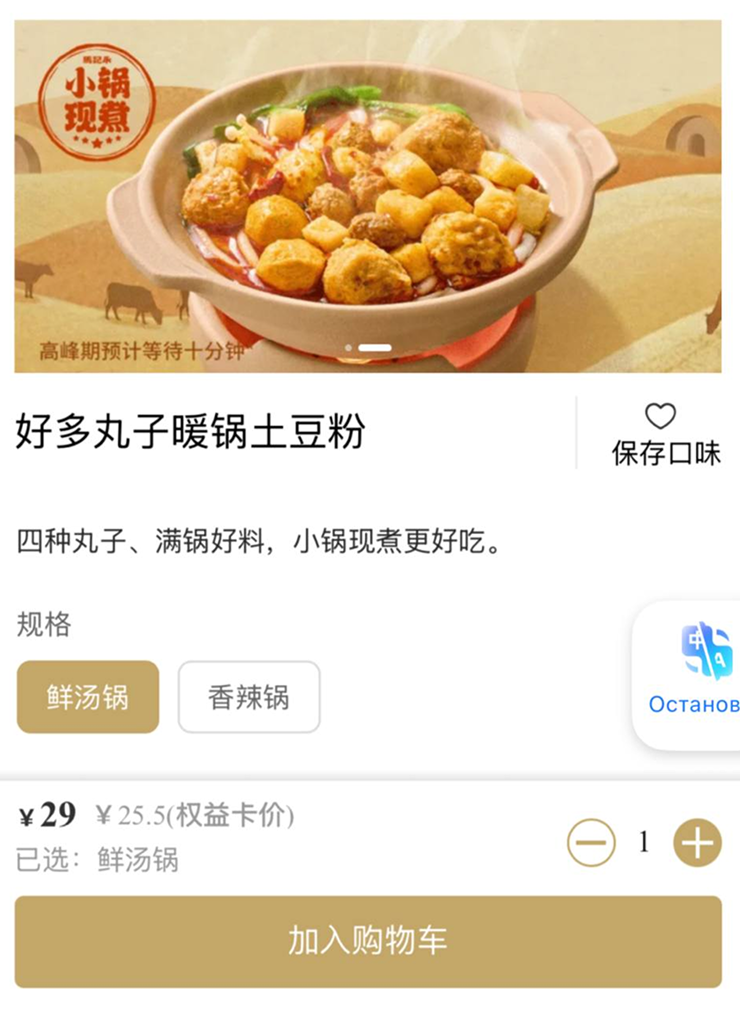Choose the 香辣锅 option

coord(249,697)
